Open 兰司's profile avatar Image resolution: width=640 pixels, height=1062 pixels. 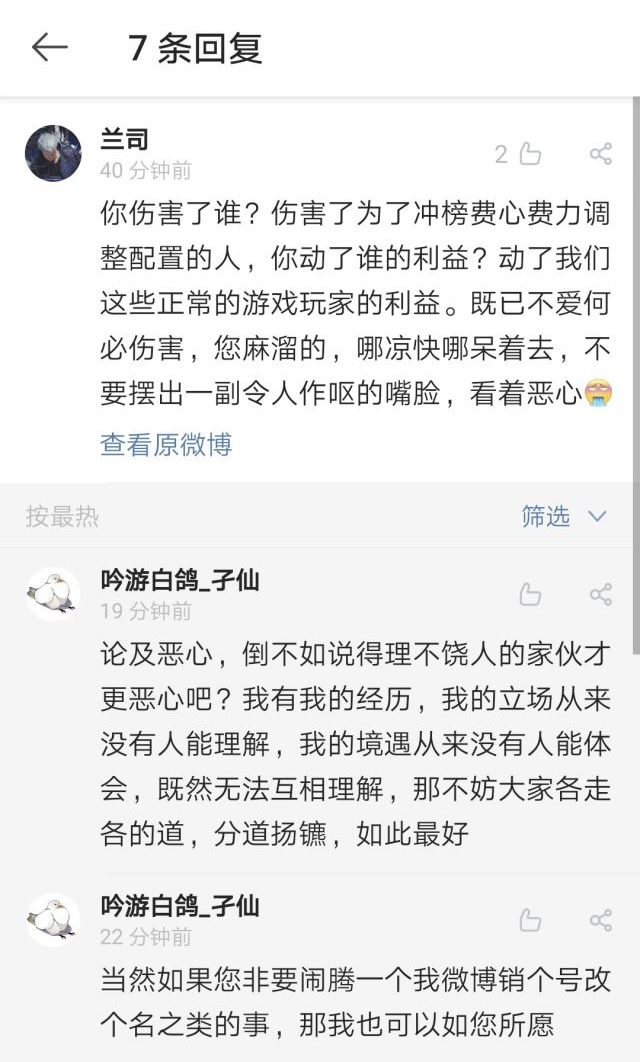pos(53,153)
